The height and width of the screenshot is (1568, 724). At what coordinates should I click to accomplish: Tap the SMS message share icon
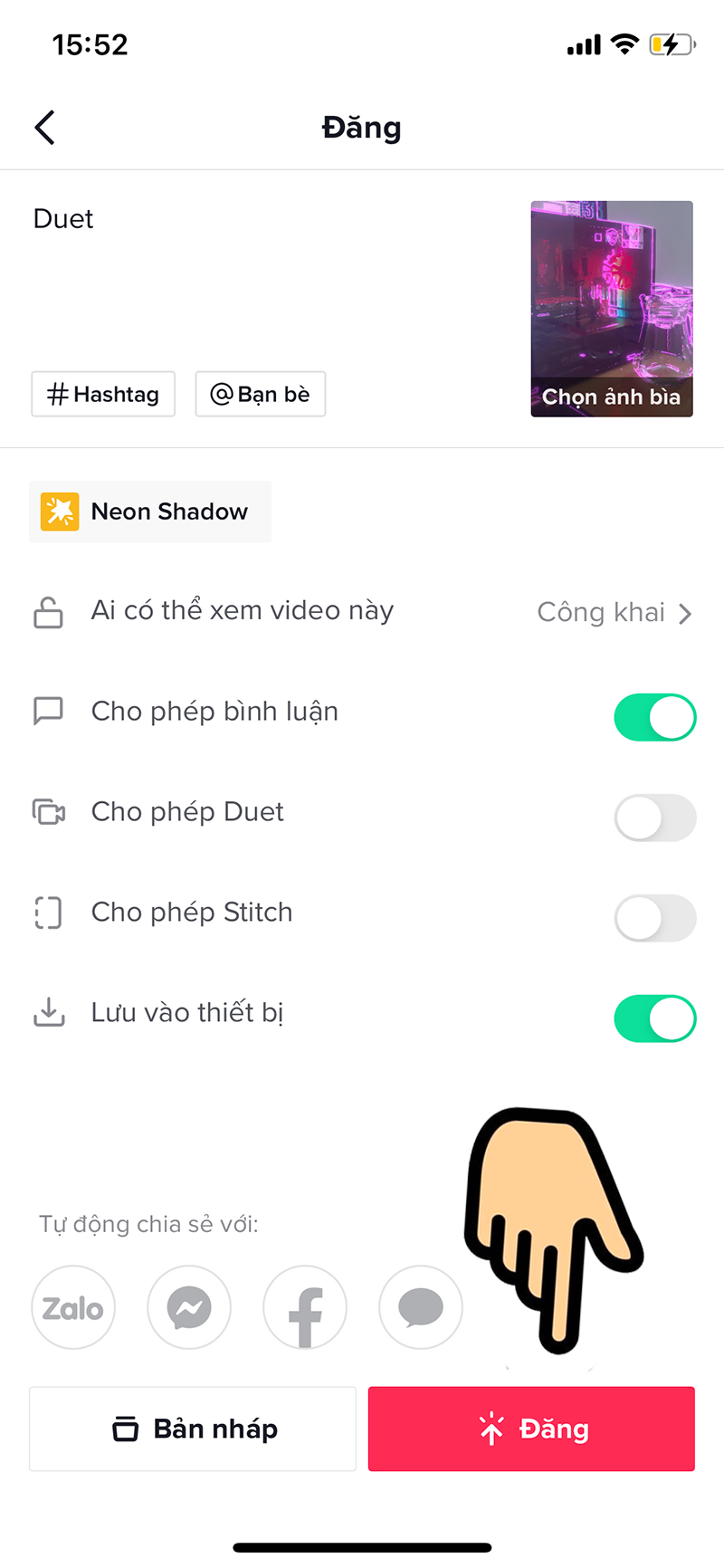click(421, 1307)
